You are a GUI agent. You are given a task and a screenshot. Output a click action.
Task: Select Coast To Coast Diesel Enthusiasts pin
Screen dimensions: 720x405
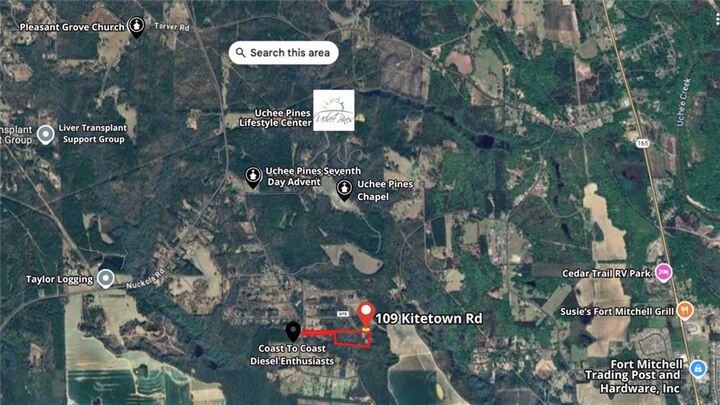(x=293, y=330)
